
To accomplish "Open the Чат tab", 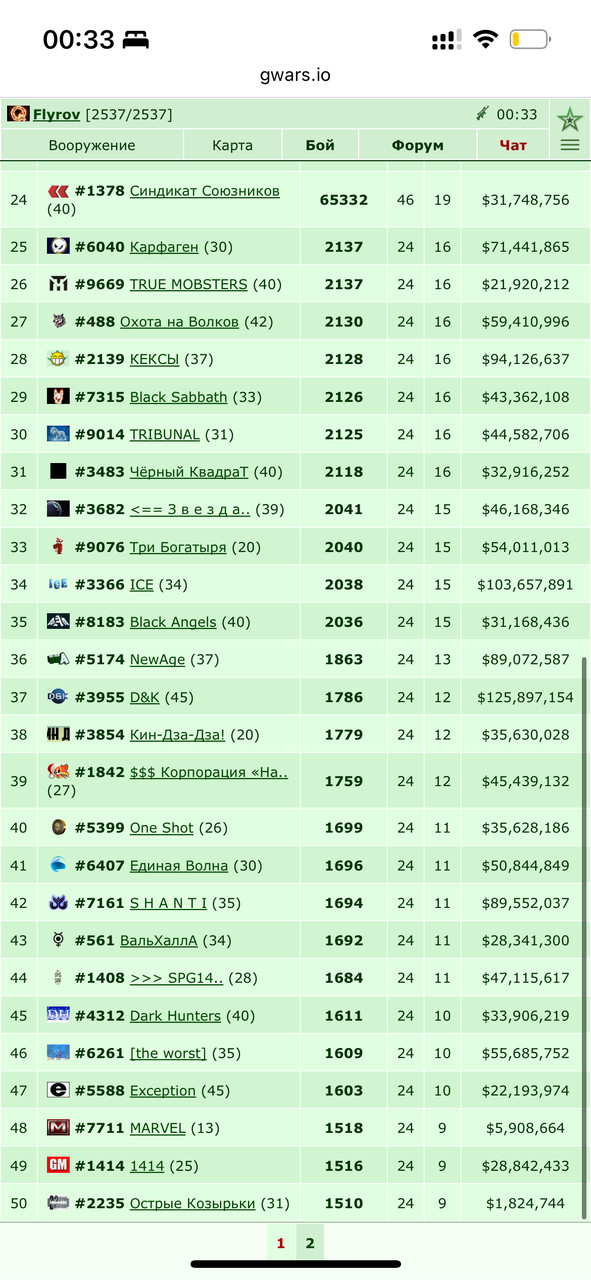I will point(513,145).
